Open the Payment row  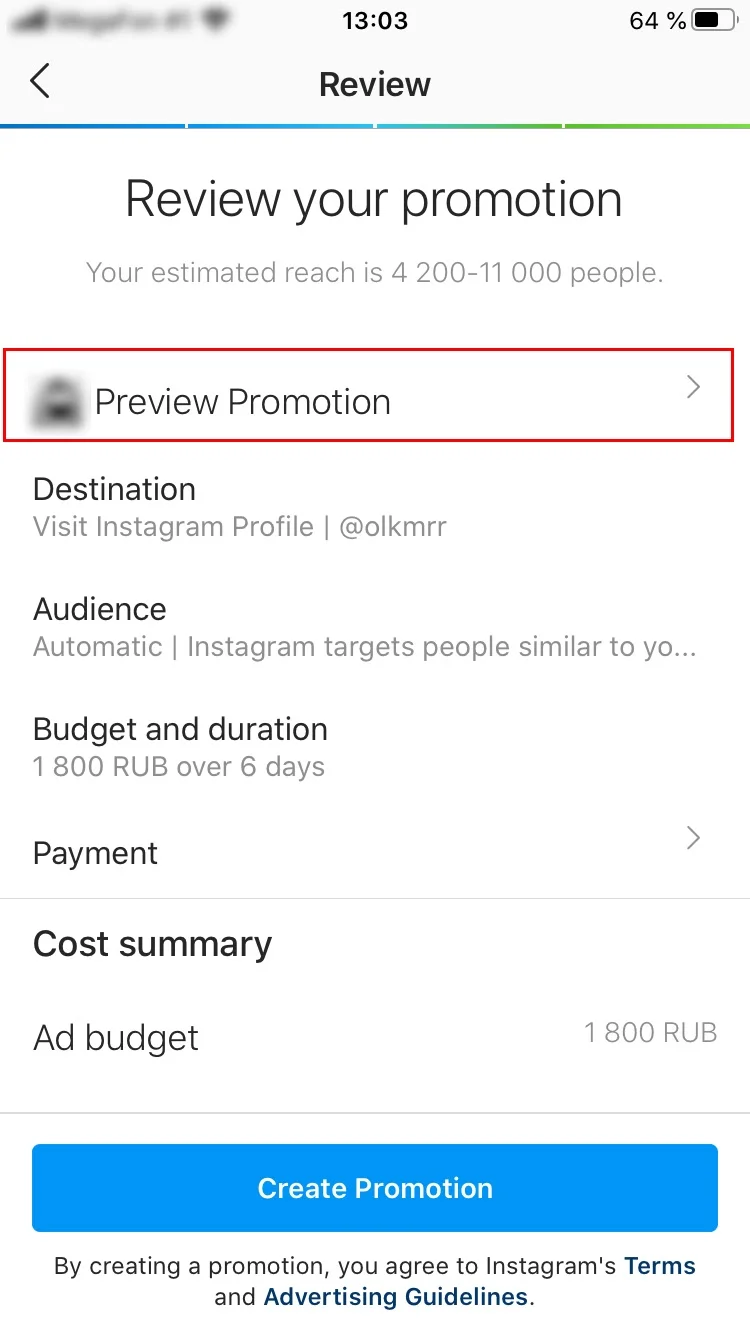368,852
